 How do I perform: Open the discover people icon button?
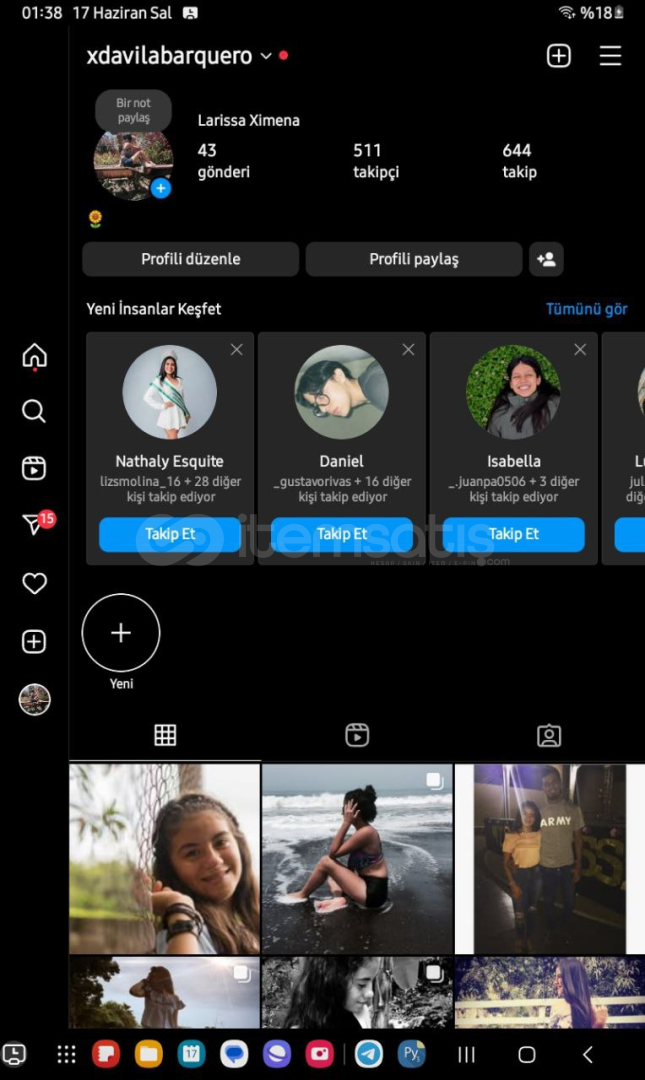pyautogui.click(x=546, y=259)
